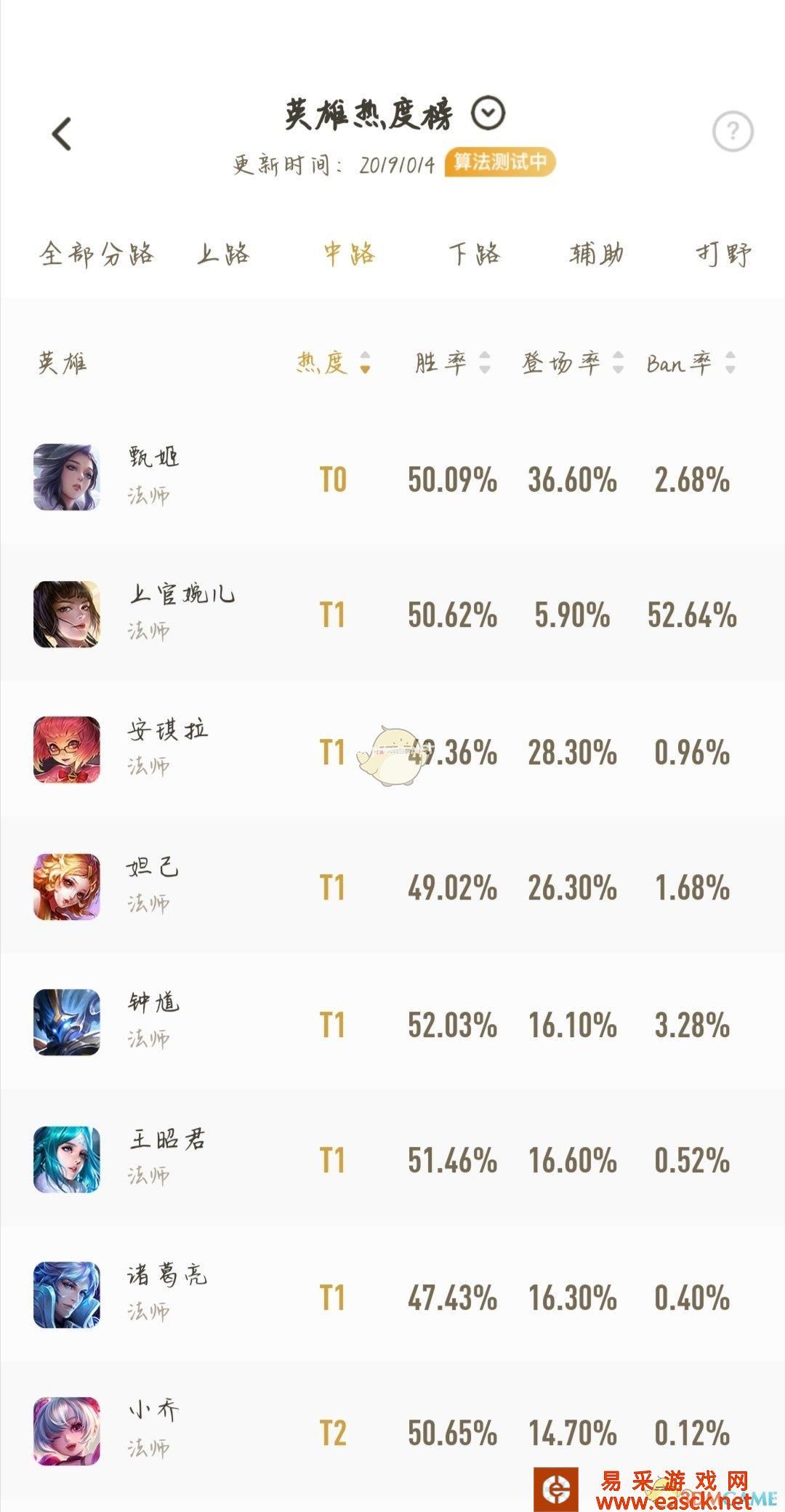Image resolution: width=785 pixels, height=1512 pixels.
Task: Switch to the 上路 tab
Action: (224, 254)
